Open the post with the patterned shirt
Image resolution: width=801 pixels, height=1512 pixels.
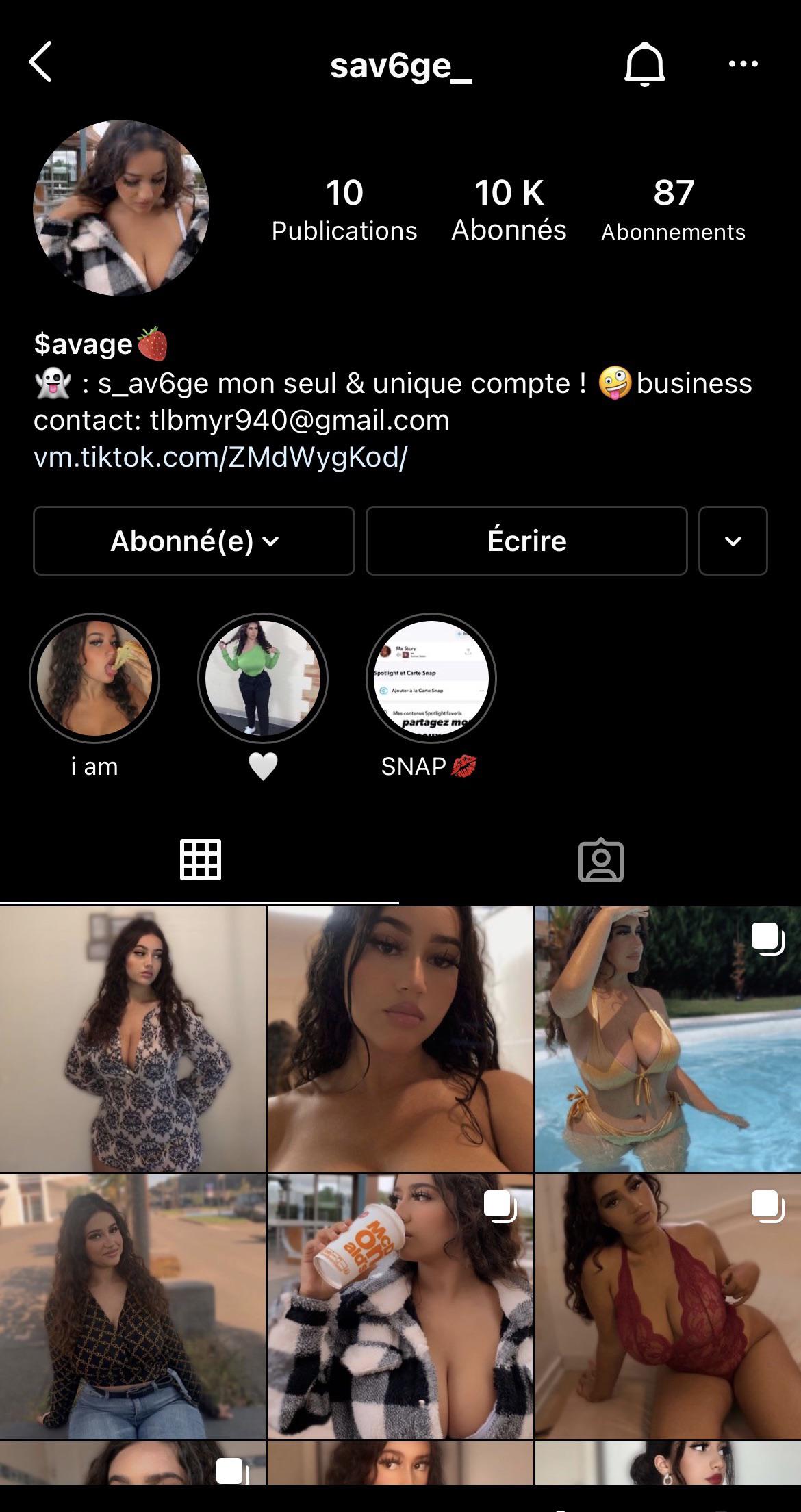pyautogui.click(x=132, y=1039)
